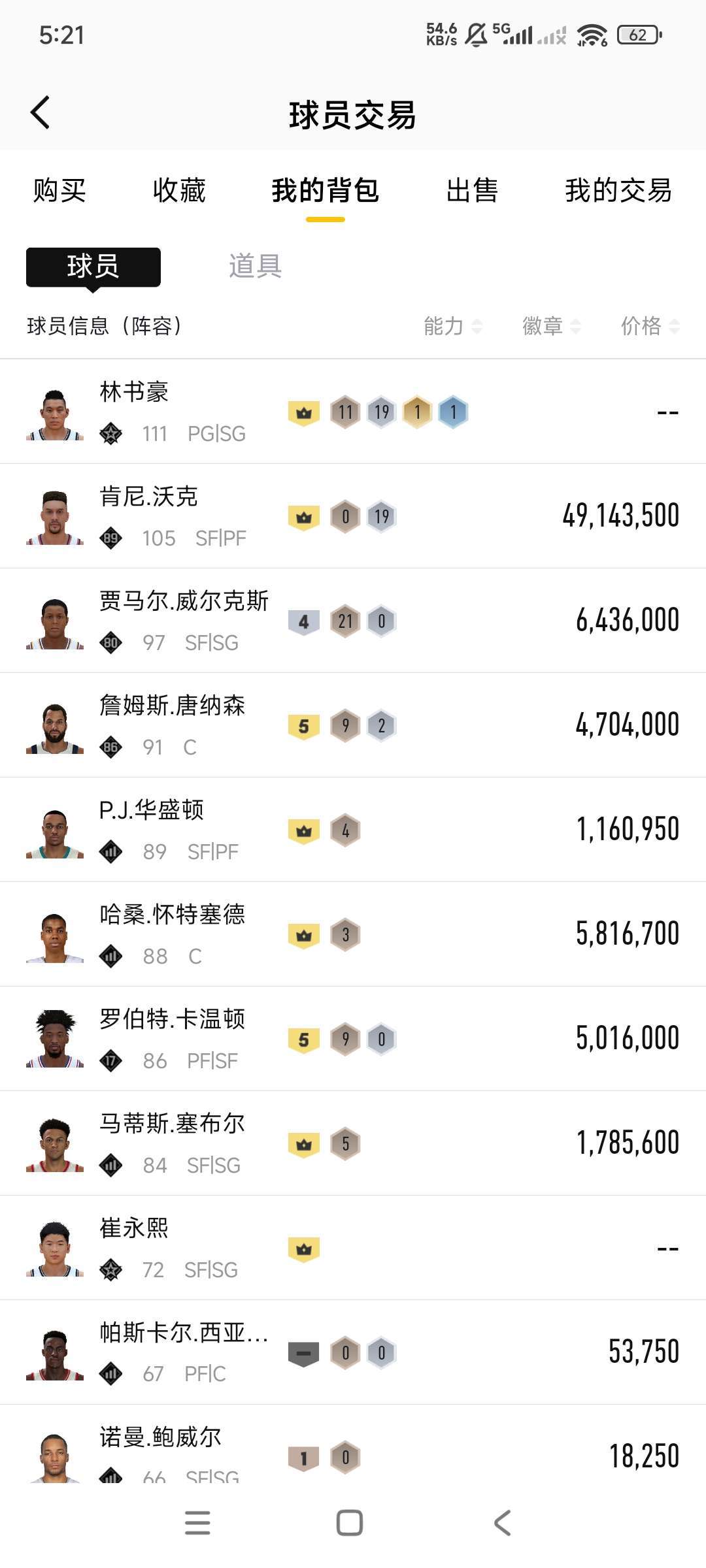Select 哈桑.怀特塞德 in backpack
This screenshot has width=706, height=1568.
point(353,934)
